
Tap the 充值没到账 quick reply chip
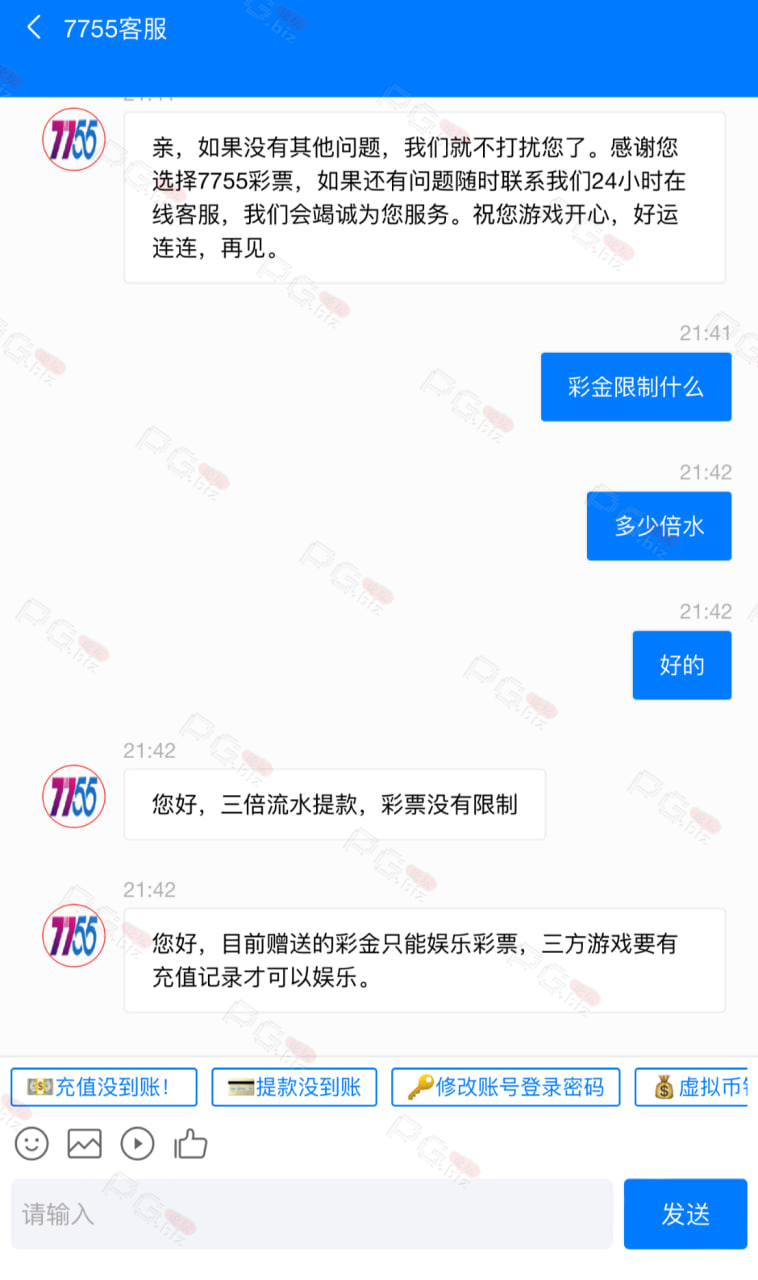(104, 1087)
